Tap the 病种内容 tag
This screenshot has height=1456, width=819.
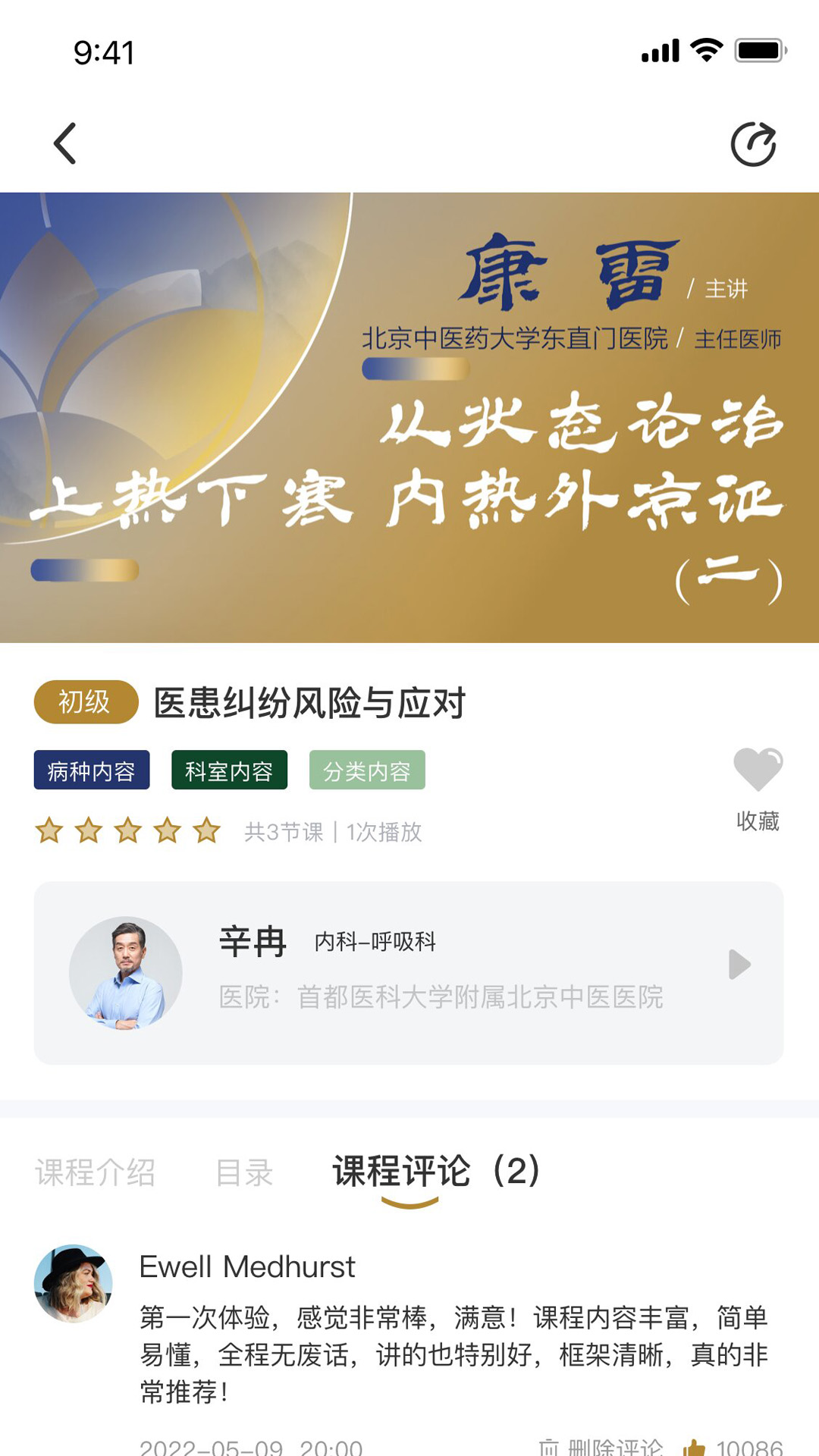[x=92, y=770]
